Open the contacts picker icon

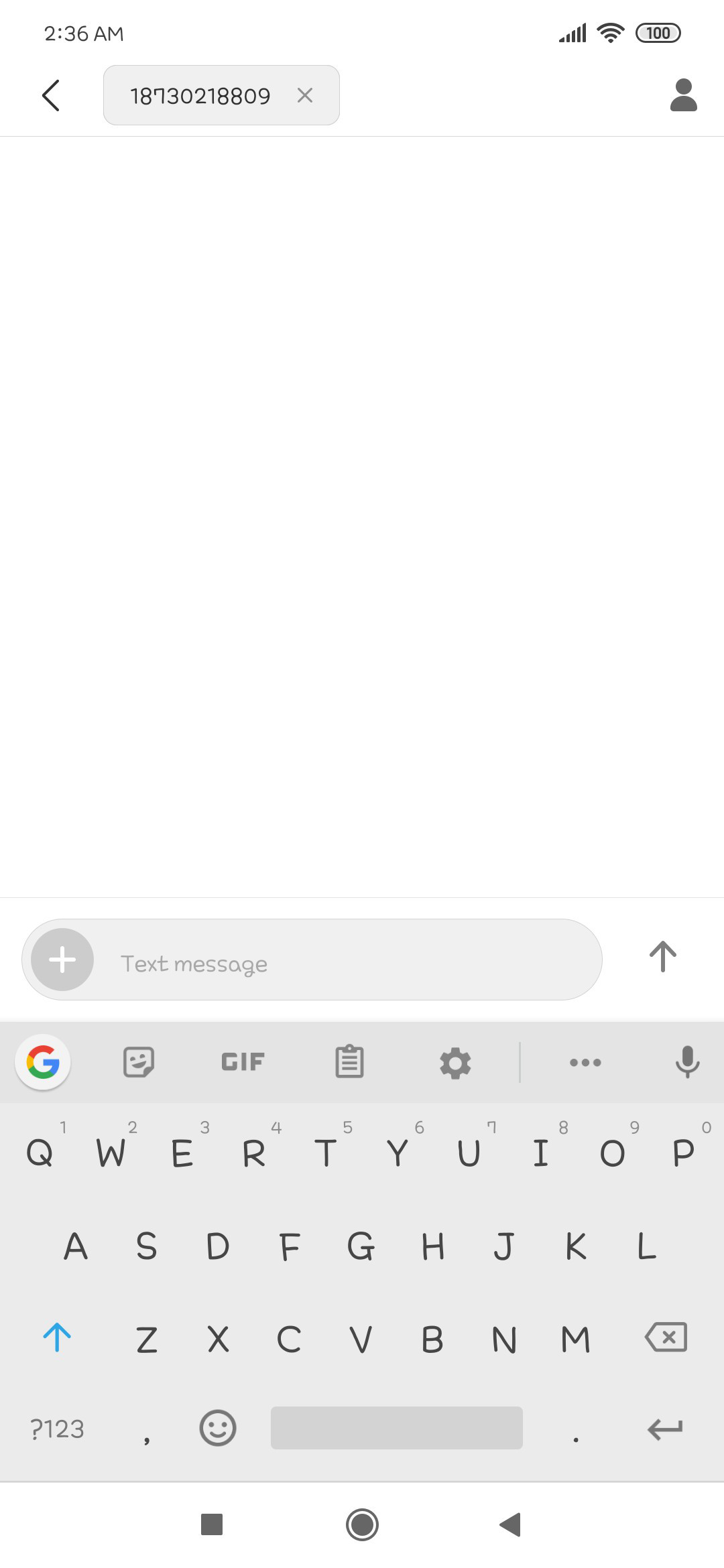coord(683,95)
